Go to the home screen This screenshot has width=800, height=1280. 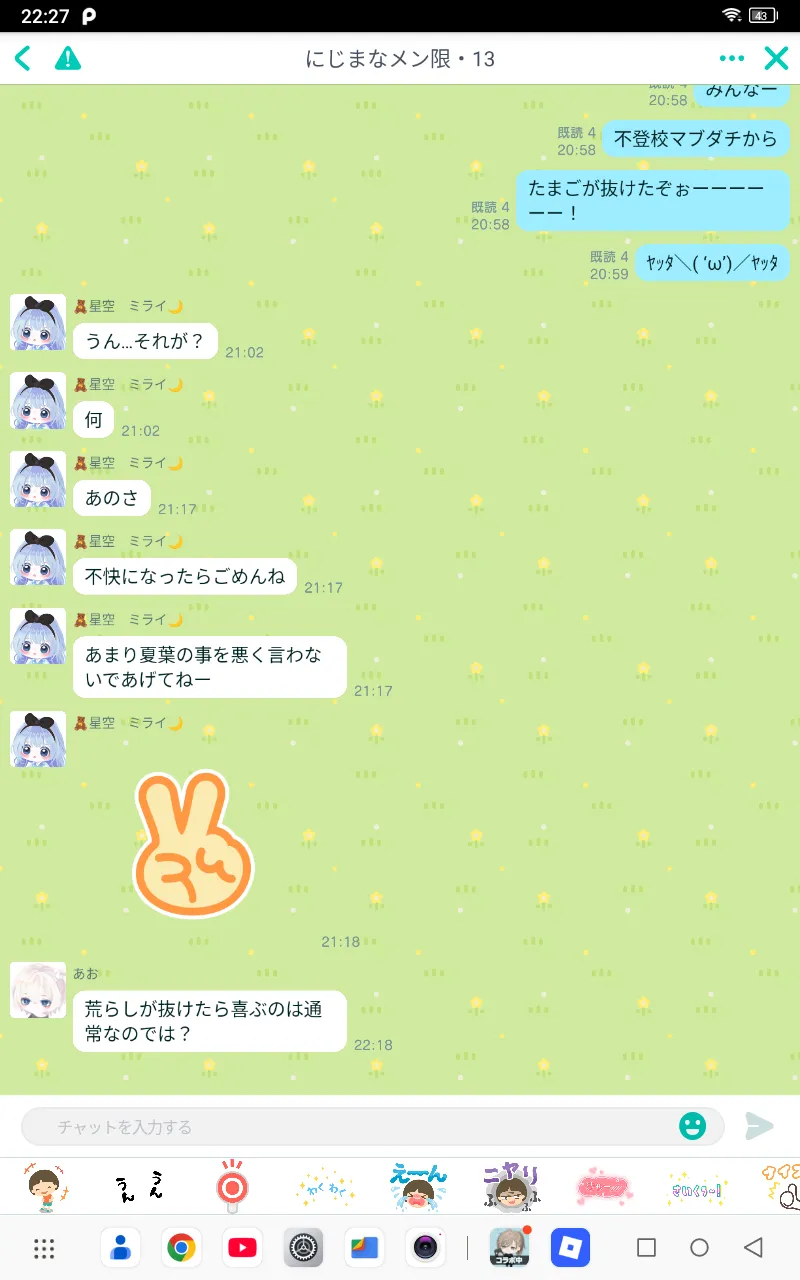(699, 1247)
